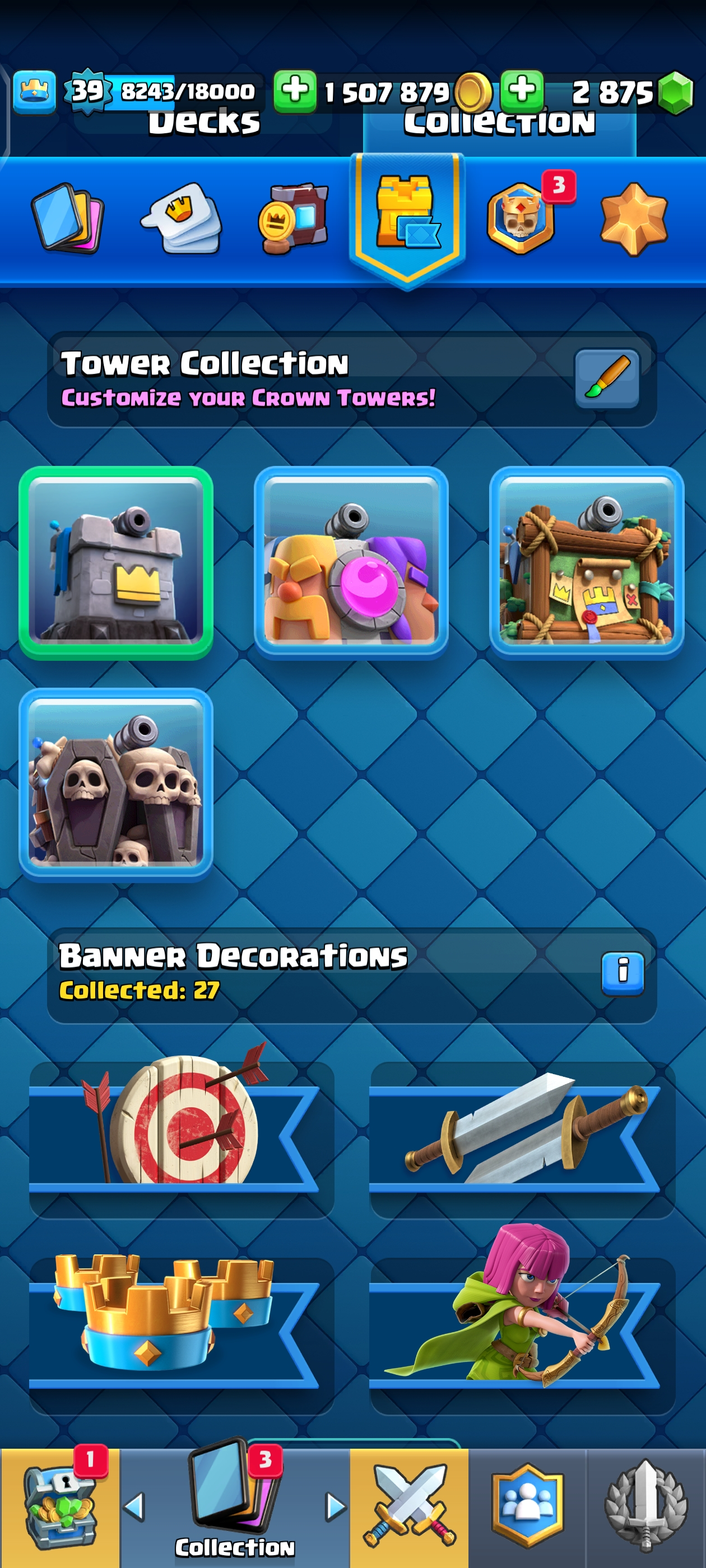
Task: Tap the paintbrush edit button
Action: [607, 378]
